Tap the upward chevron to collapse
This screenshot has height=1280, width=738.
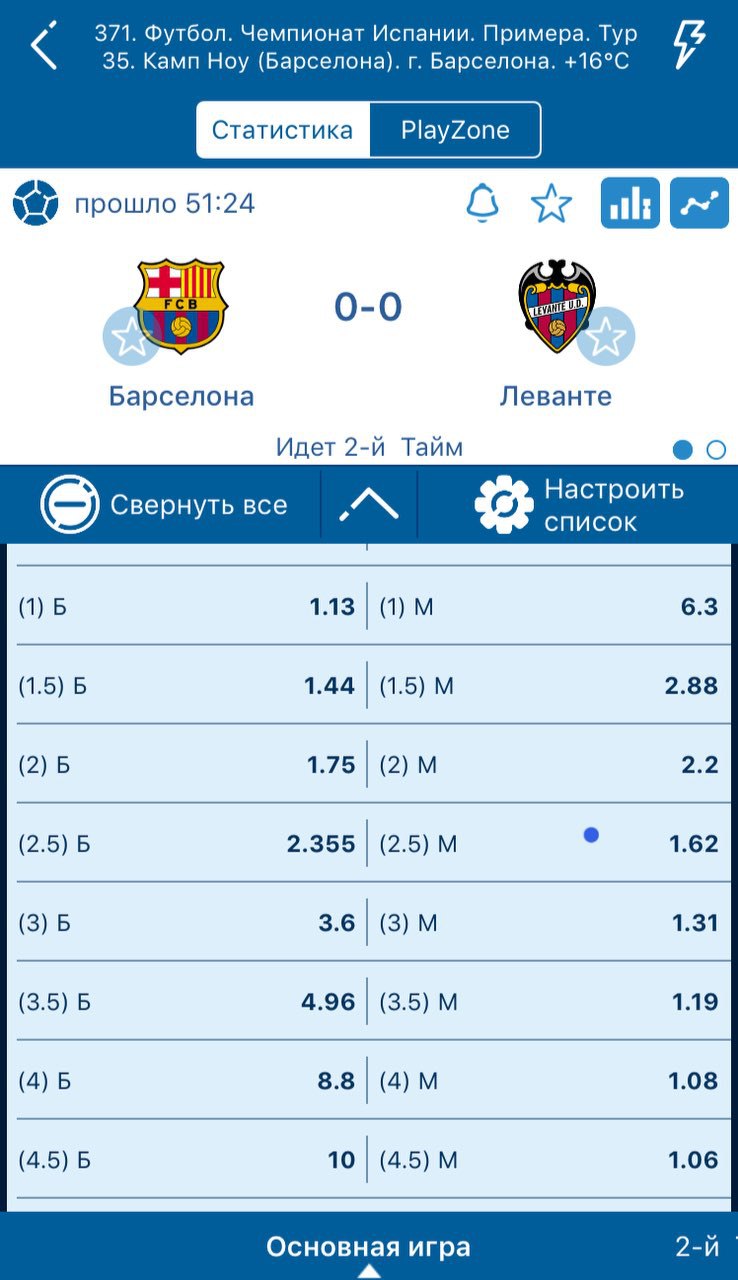click(x=369, y=506)
